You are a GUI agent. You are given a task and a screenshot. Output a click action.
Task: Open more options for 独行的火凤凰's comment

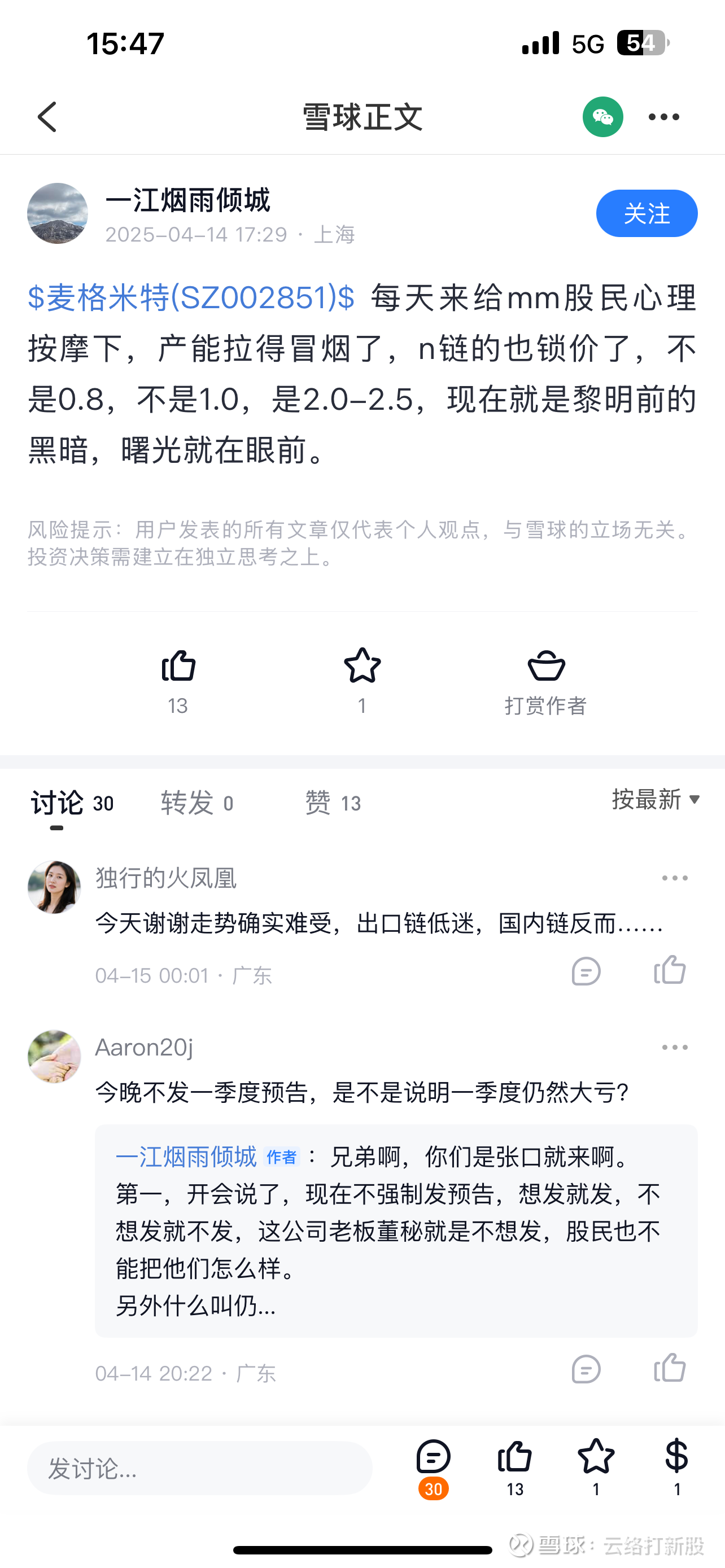[x=675, y=878]
